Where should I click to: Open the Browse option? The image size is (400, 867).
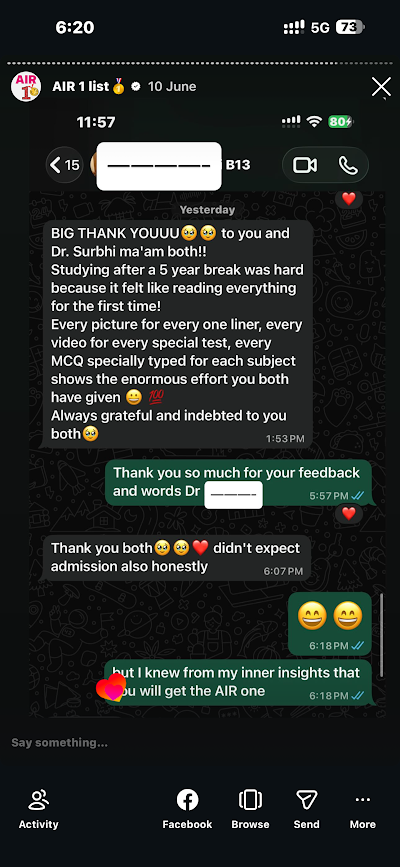250,809
